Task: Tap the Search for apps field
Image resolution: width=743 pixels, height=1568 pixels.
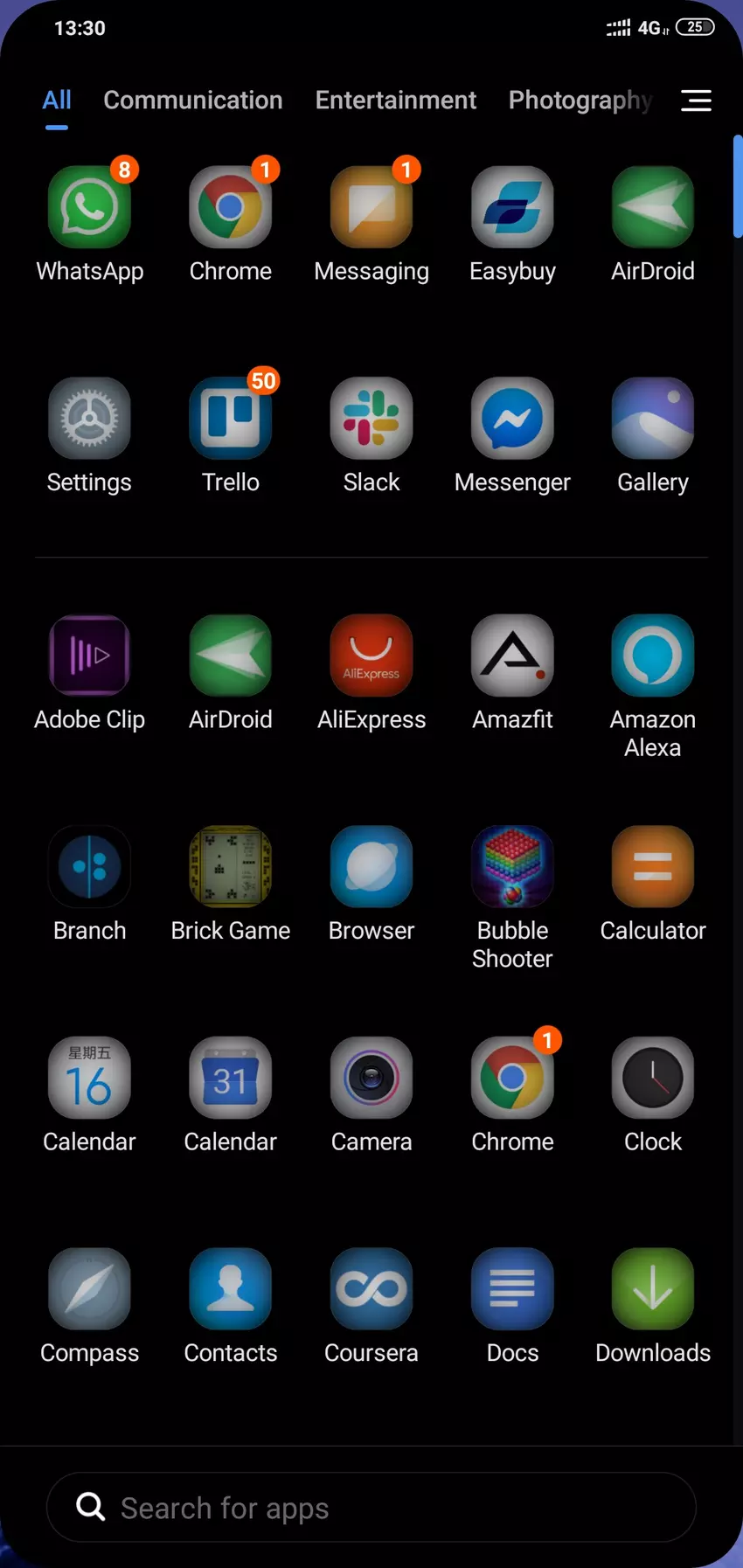Action: pos(371,1508)
